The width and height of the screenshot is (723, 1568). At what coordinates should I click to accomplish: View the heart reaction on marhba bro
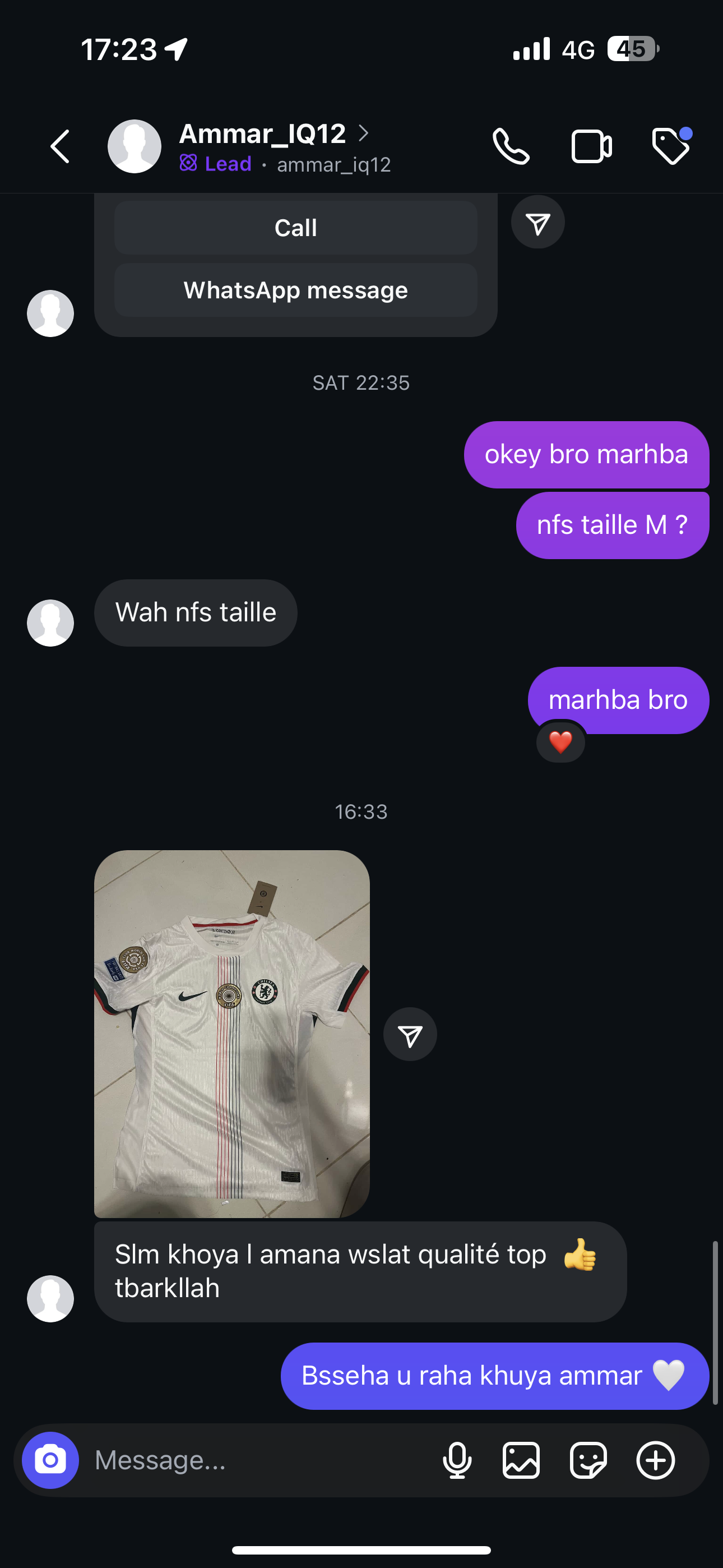pyautogui.click(x=560, y=743)
